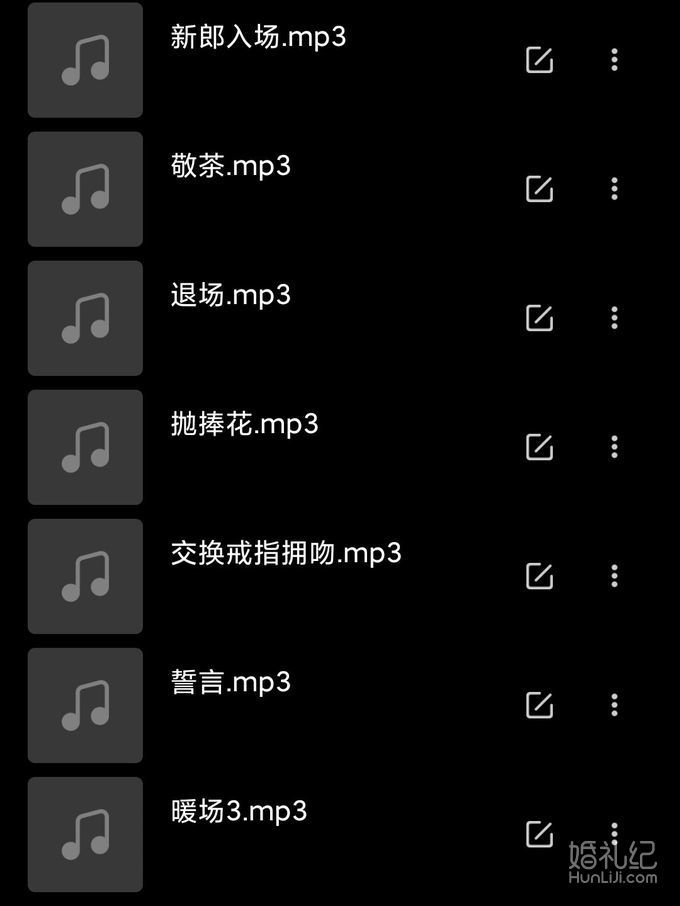
Task: Show the overflow menu for 誓言.mp3
Action: click(614, 705)
